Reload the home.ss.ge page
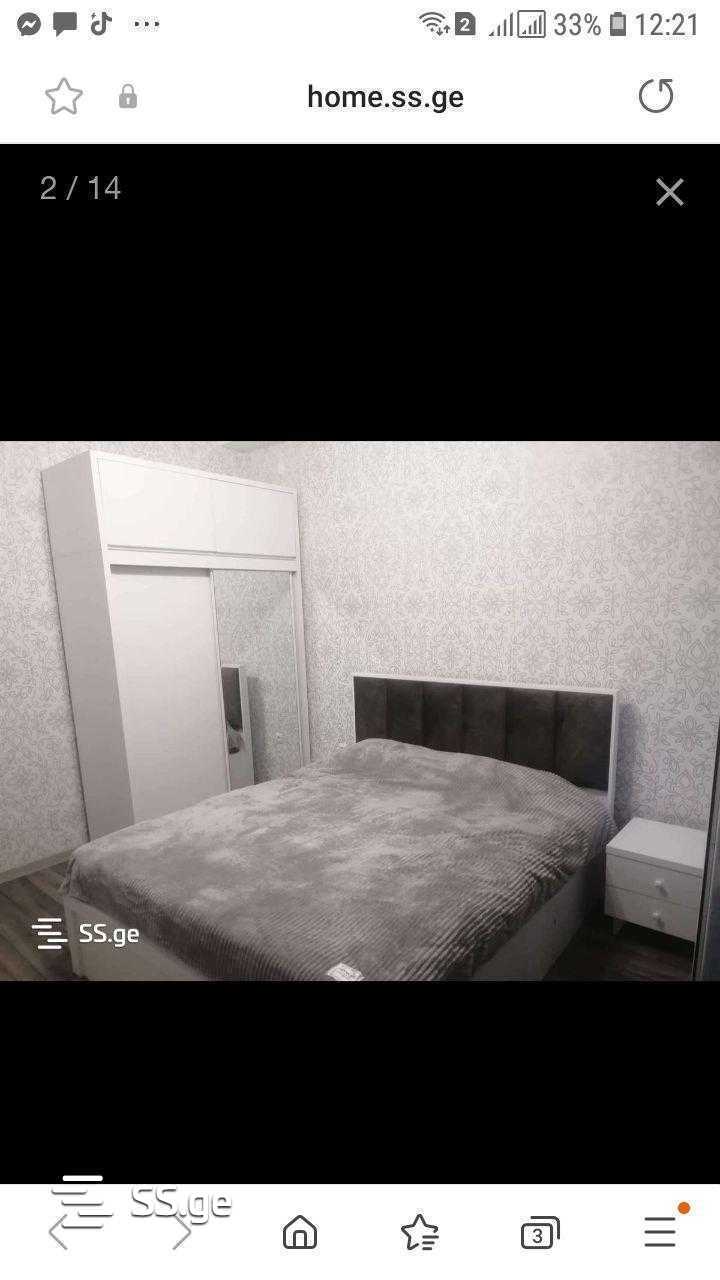The height and width of the screenshot is (1280, 720). pos(656,97)
